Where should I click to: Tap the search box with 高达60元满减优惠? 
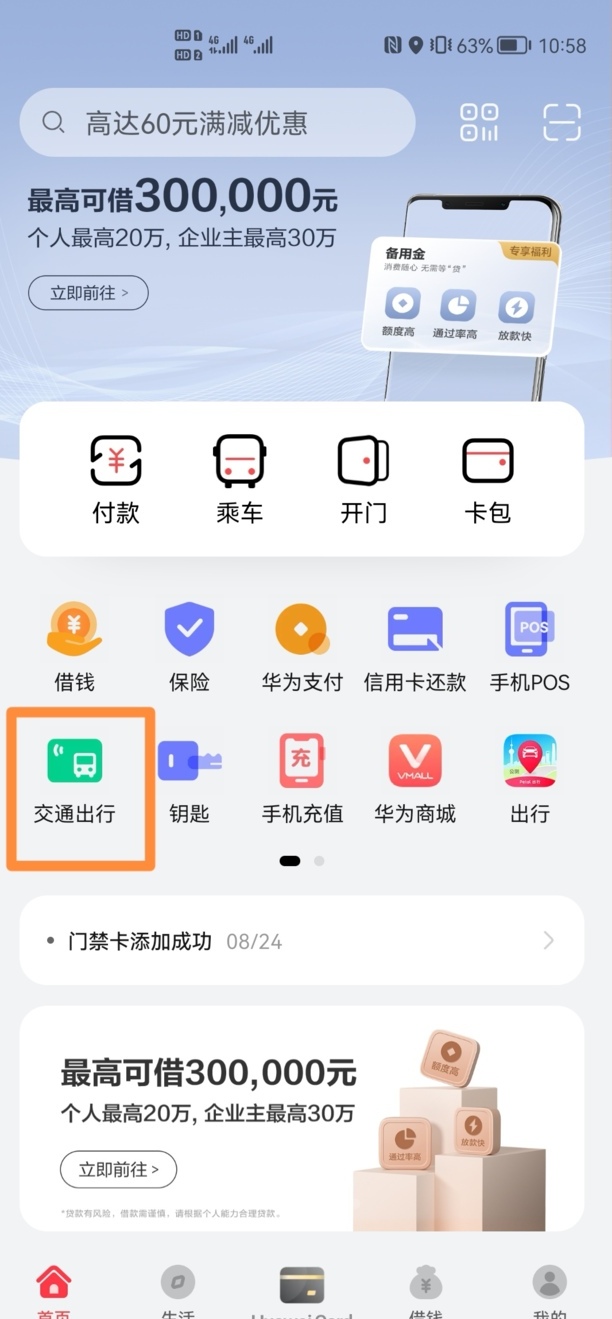point(216,123)
